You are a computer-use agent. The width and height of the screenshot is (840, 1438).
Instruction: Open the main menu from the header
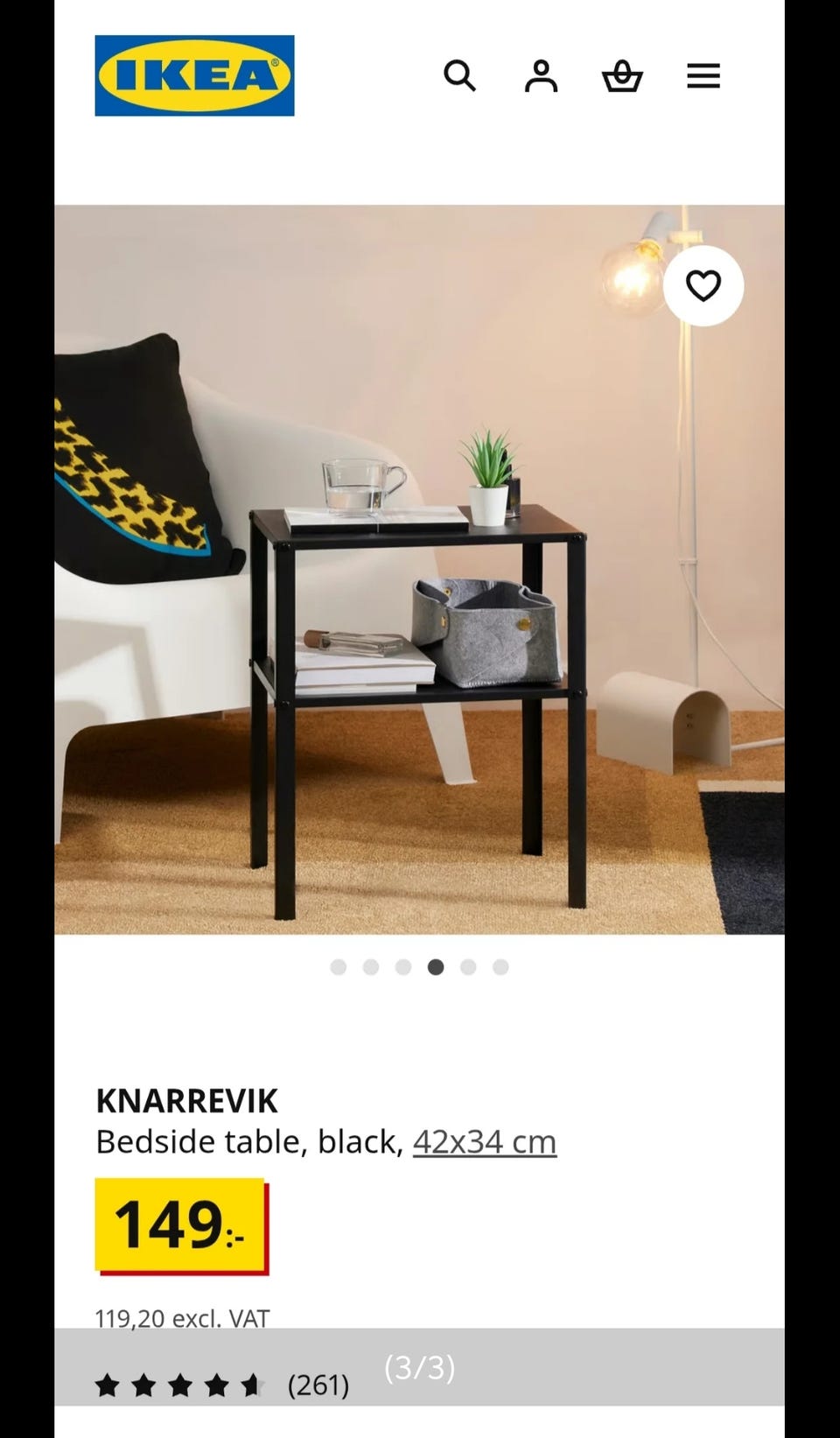702,77
